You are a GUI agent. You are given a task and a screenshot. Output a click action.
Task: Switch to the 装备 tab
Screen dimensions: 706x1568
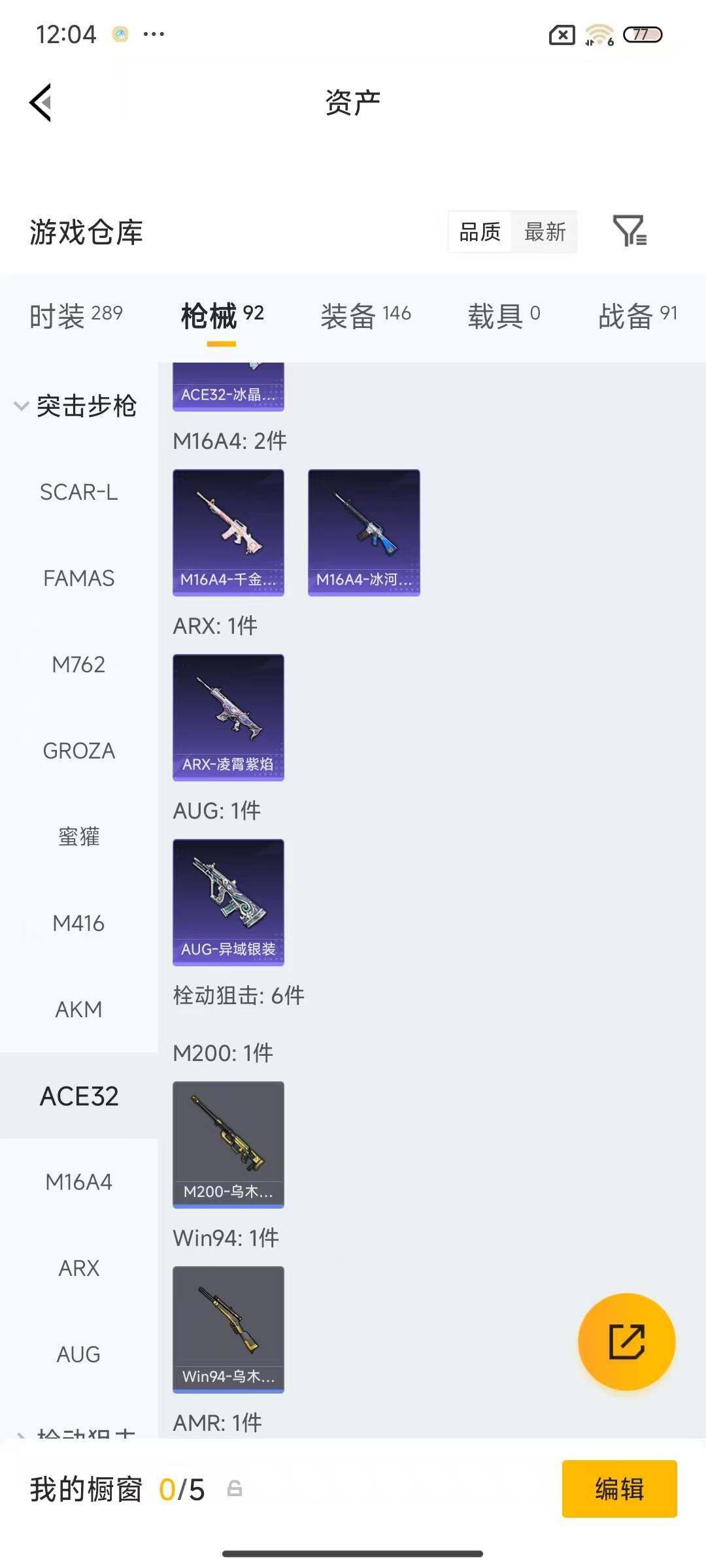(366, 314)
